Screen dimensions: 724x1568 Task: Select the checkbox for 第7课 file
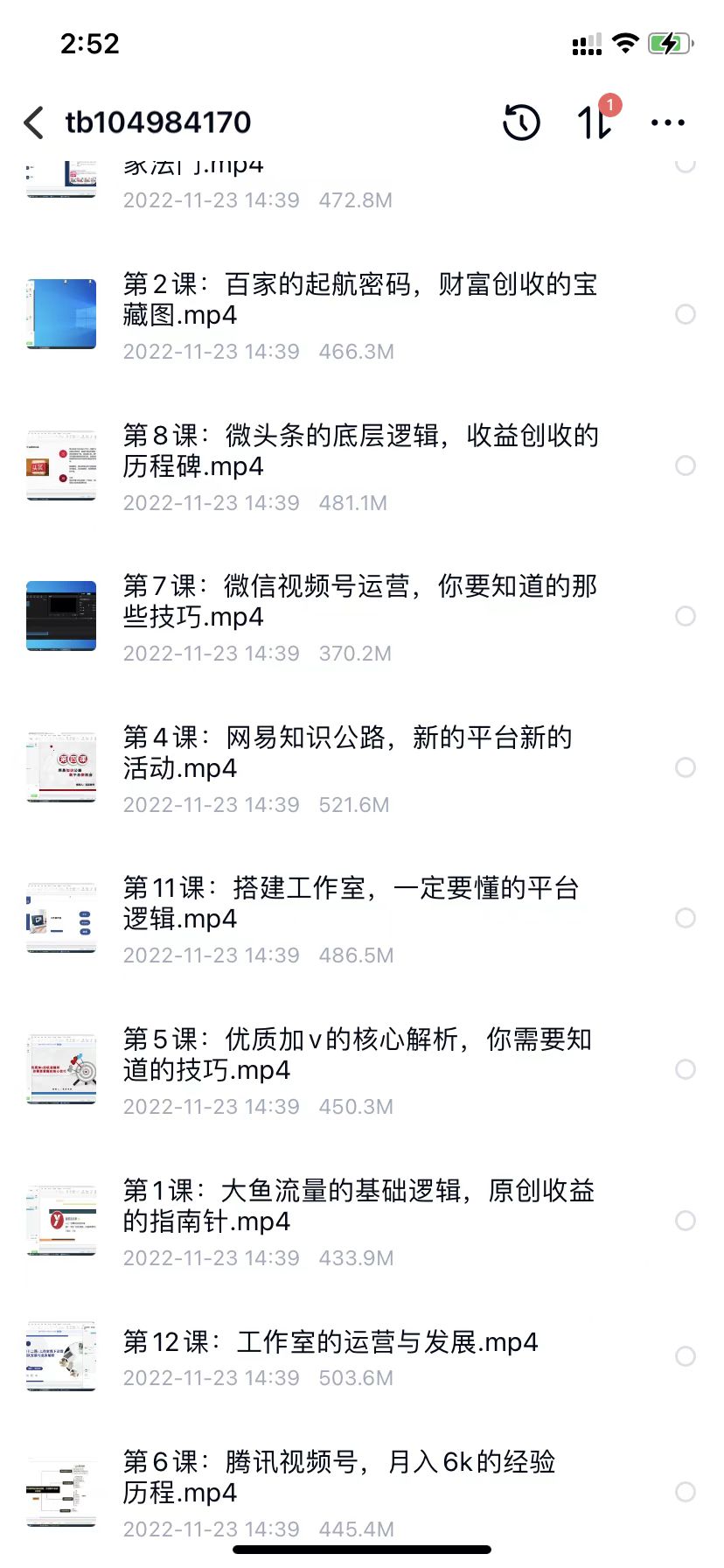point(686,616)
